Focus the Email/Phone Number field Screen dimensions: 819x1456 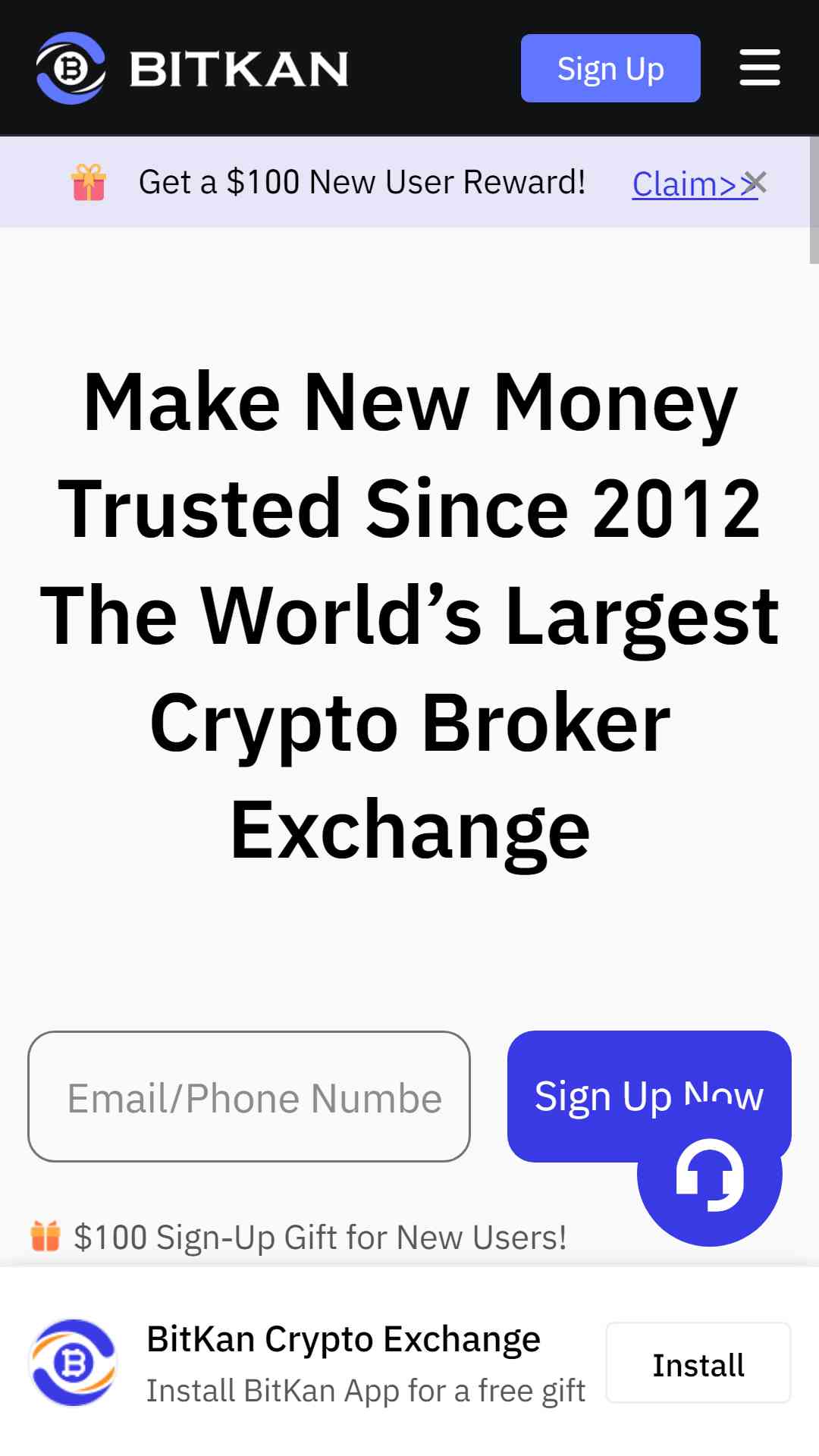pos(249,1097)
